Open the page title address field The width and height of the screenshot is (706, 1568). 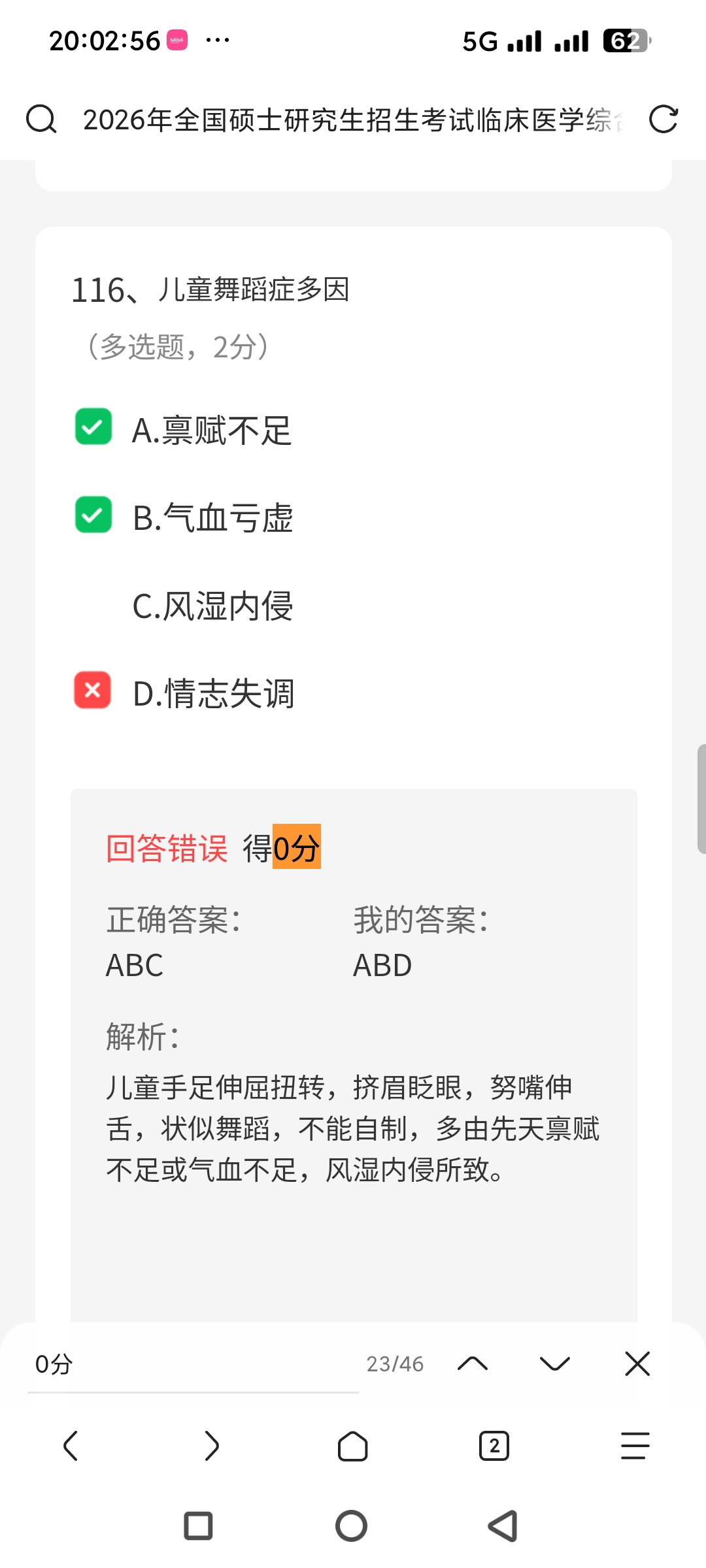pos(353,120)
